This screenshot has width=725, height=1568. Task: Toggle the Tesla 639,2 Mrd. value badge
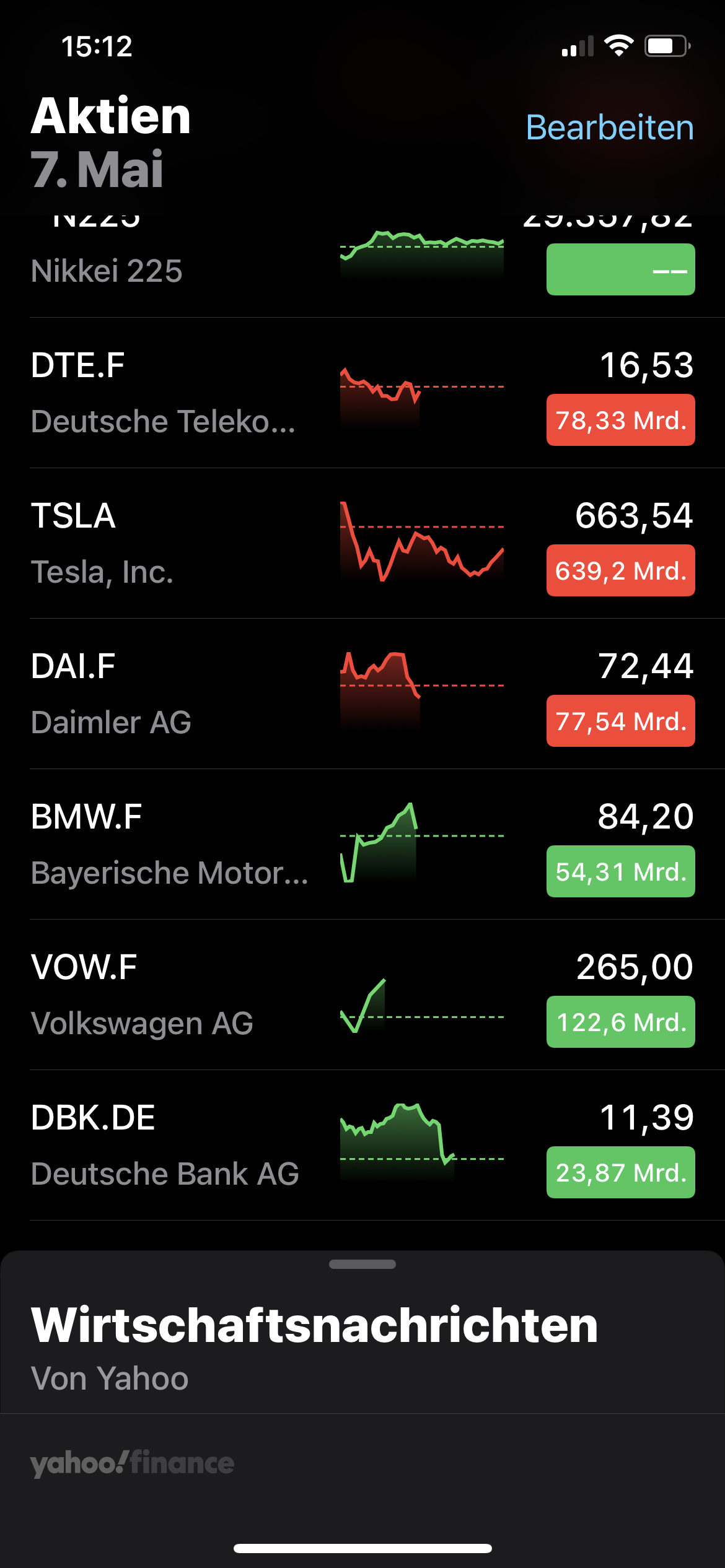coord(620,570)
